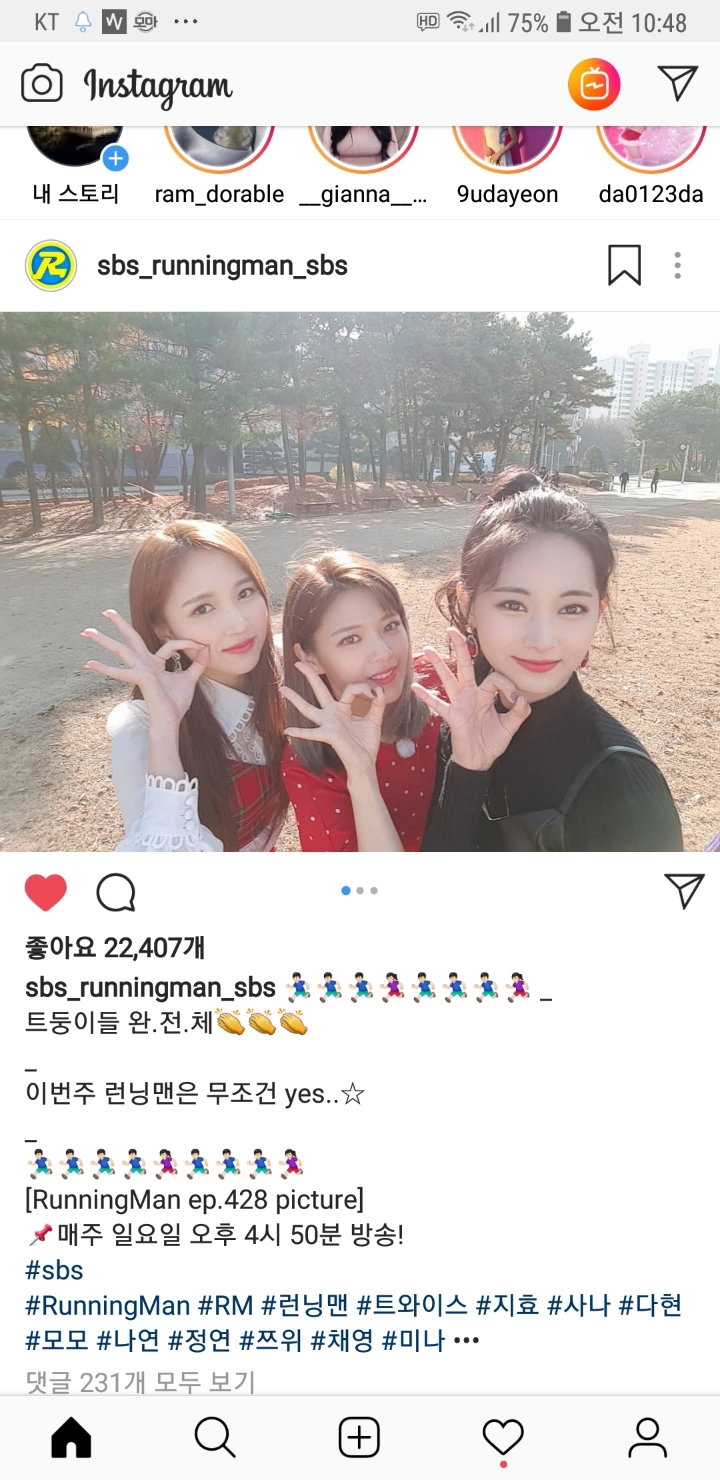Share the Running Man post with the paper plane
Viewport: 720px width, 1480px height.
(684, 891)
